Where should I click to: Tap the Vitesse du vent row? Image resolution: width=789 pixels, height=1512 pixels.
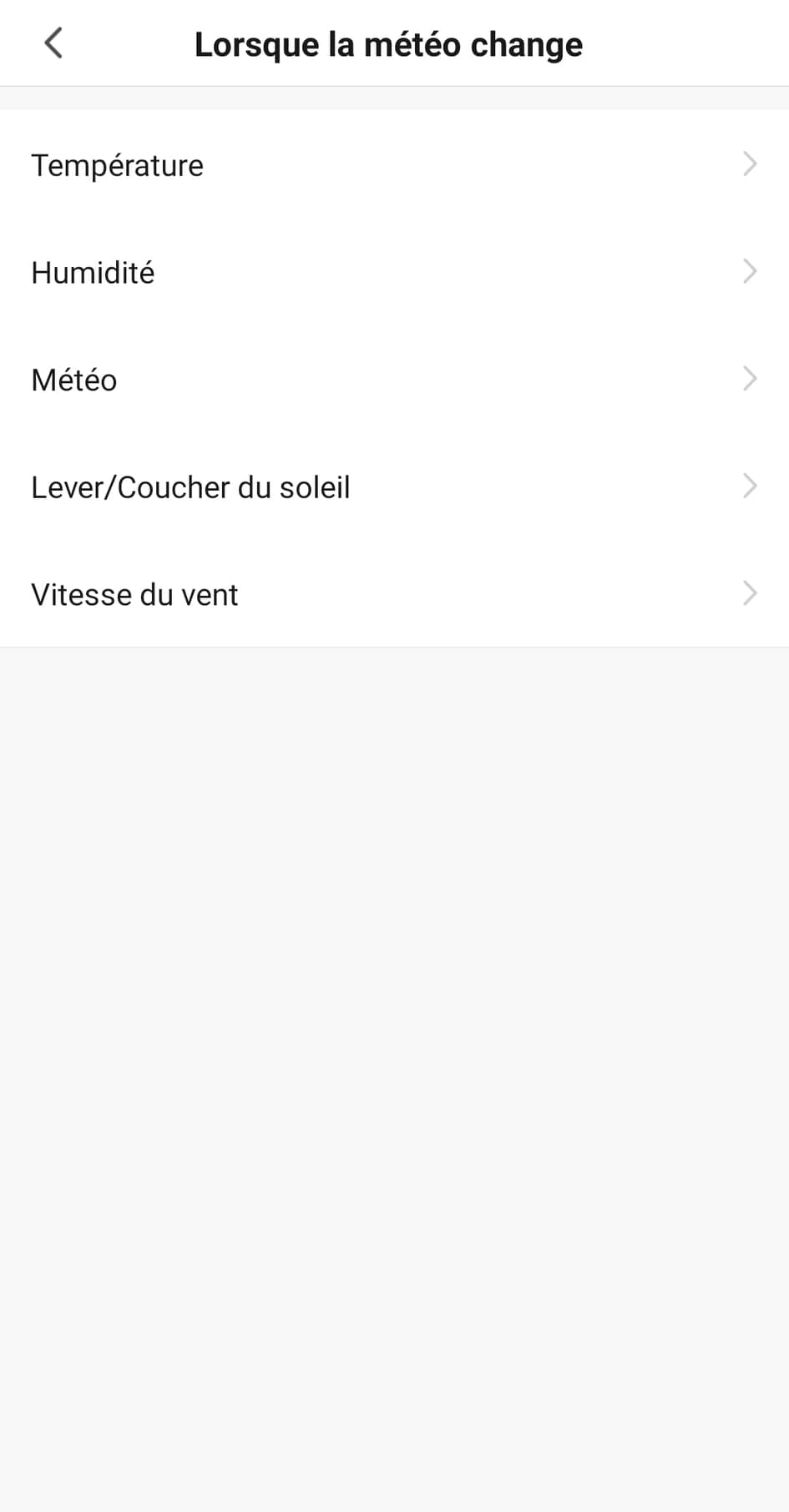click(x=394, y=594)
